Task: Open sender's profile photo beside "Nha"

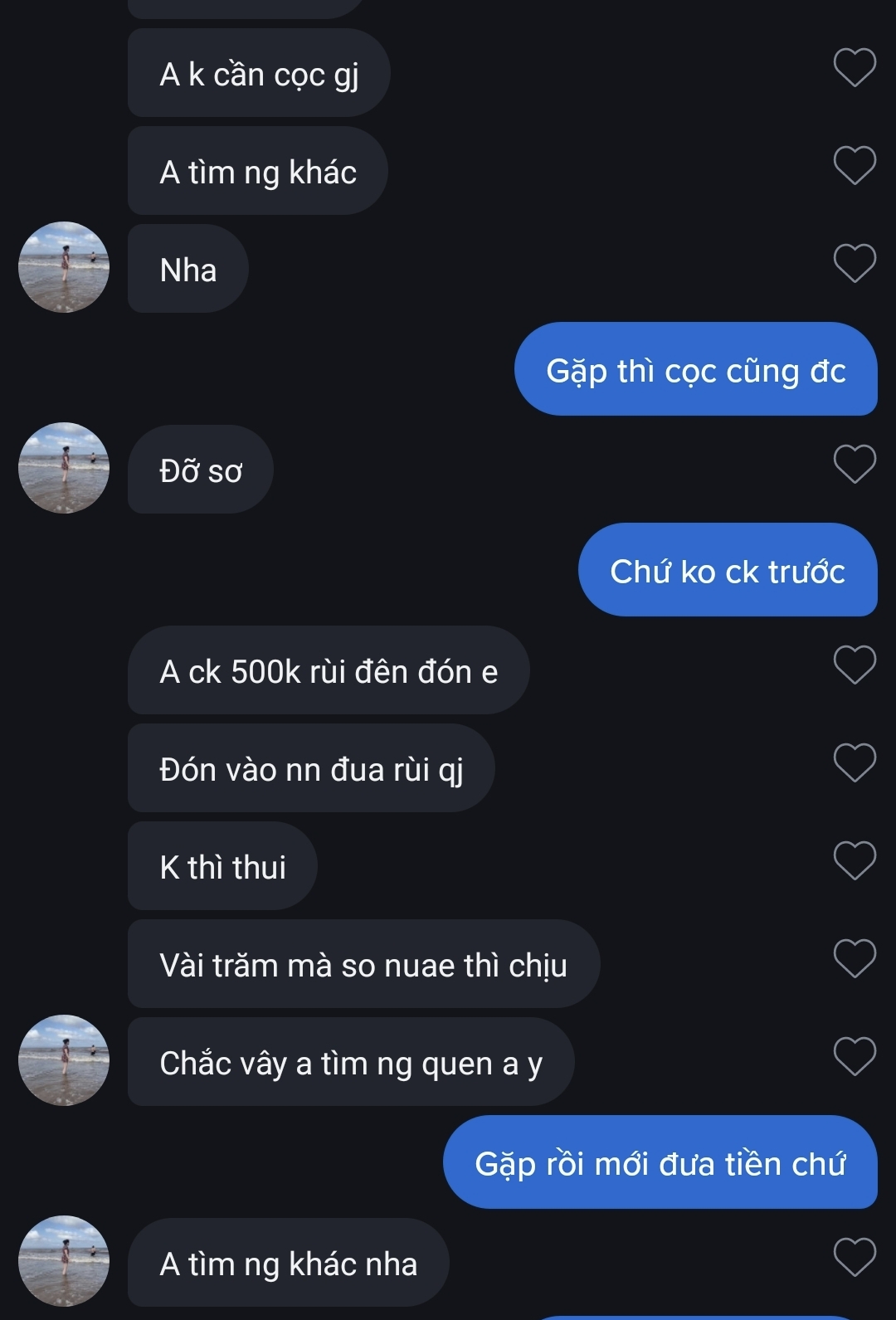Action: click(64, 267)
